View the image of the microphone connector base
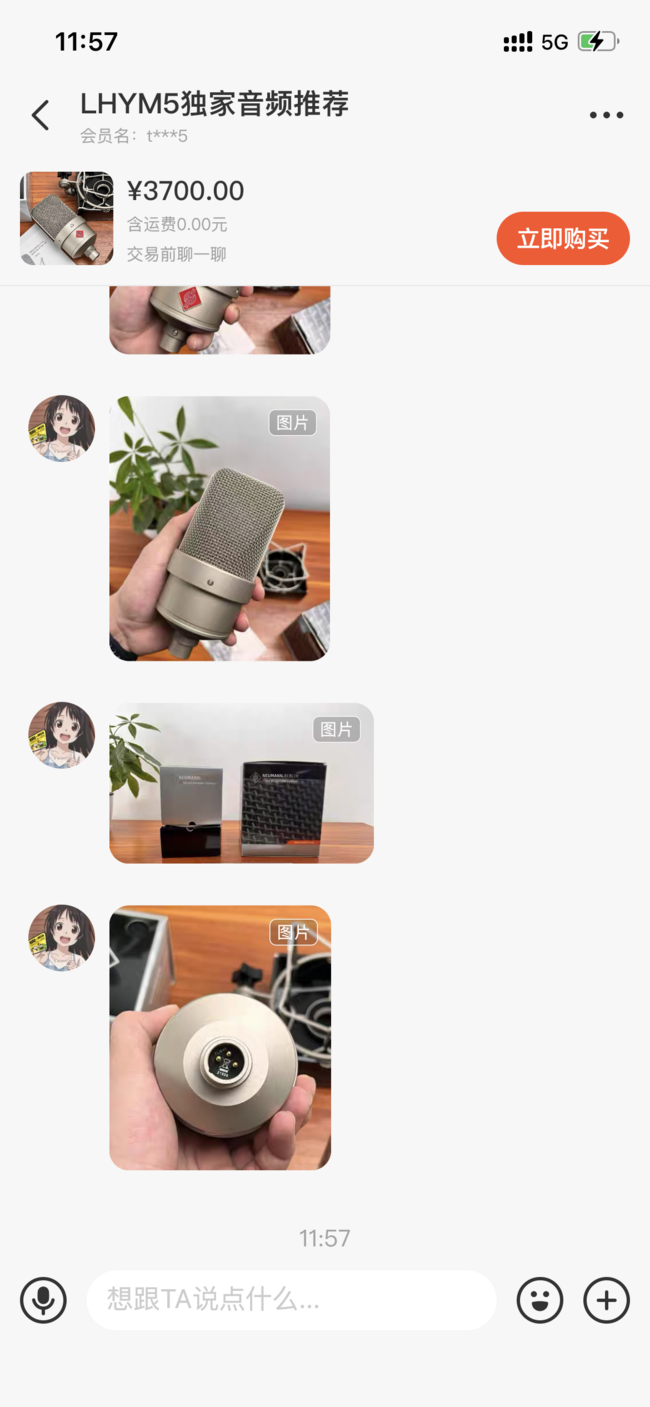 [219, 1037]
